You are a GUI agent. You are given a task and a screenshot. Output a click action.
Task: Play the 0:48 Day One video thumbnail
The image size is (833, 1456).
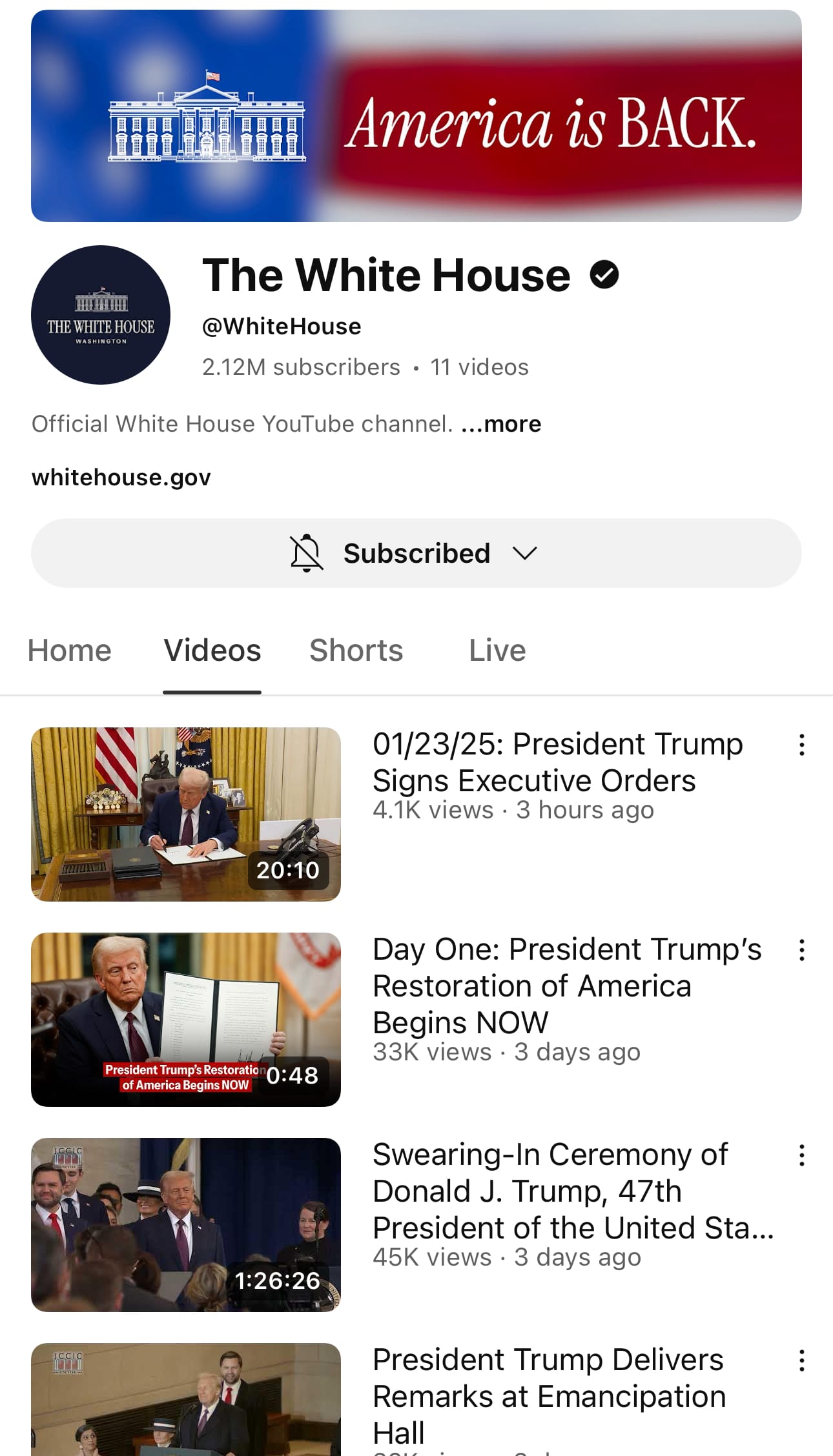point(186,1019)
